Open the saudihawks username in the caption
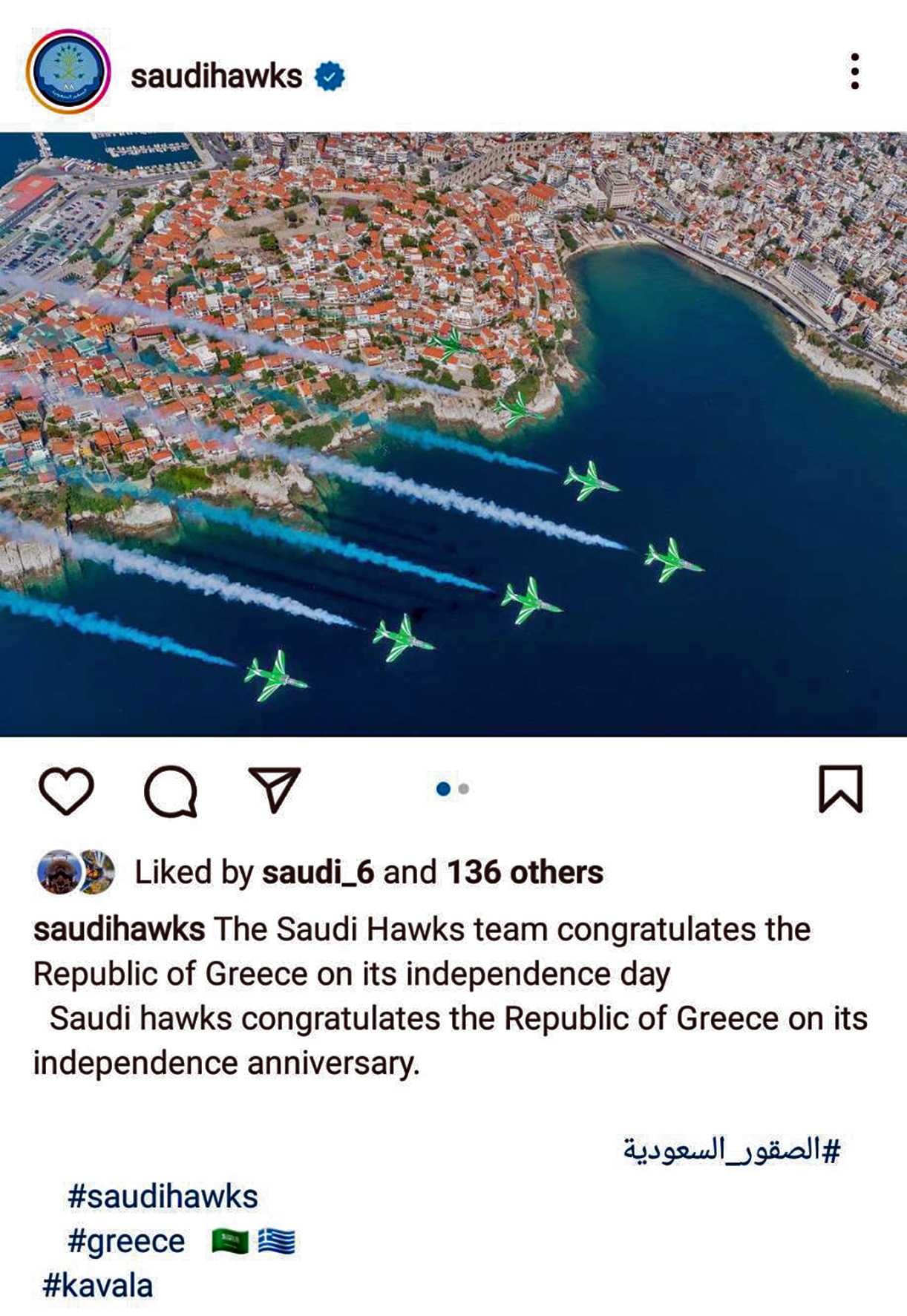907x1316 pixels. [x=119, y=929]
